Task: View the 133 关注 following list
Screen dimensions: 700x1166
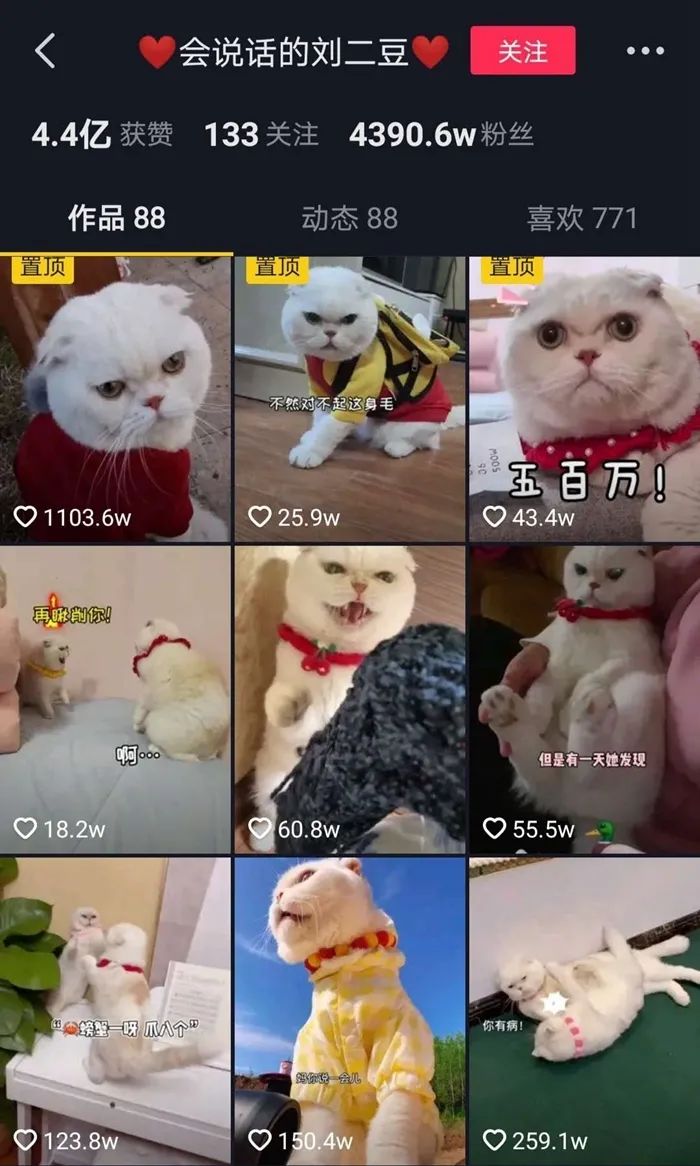Action: click(x=261, y=135)
